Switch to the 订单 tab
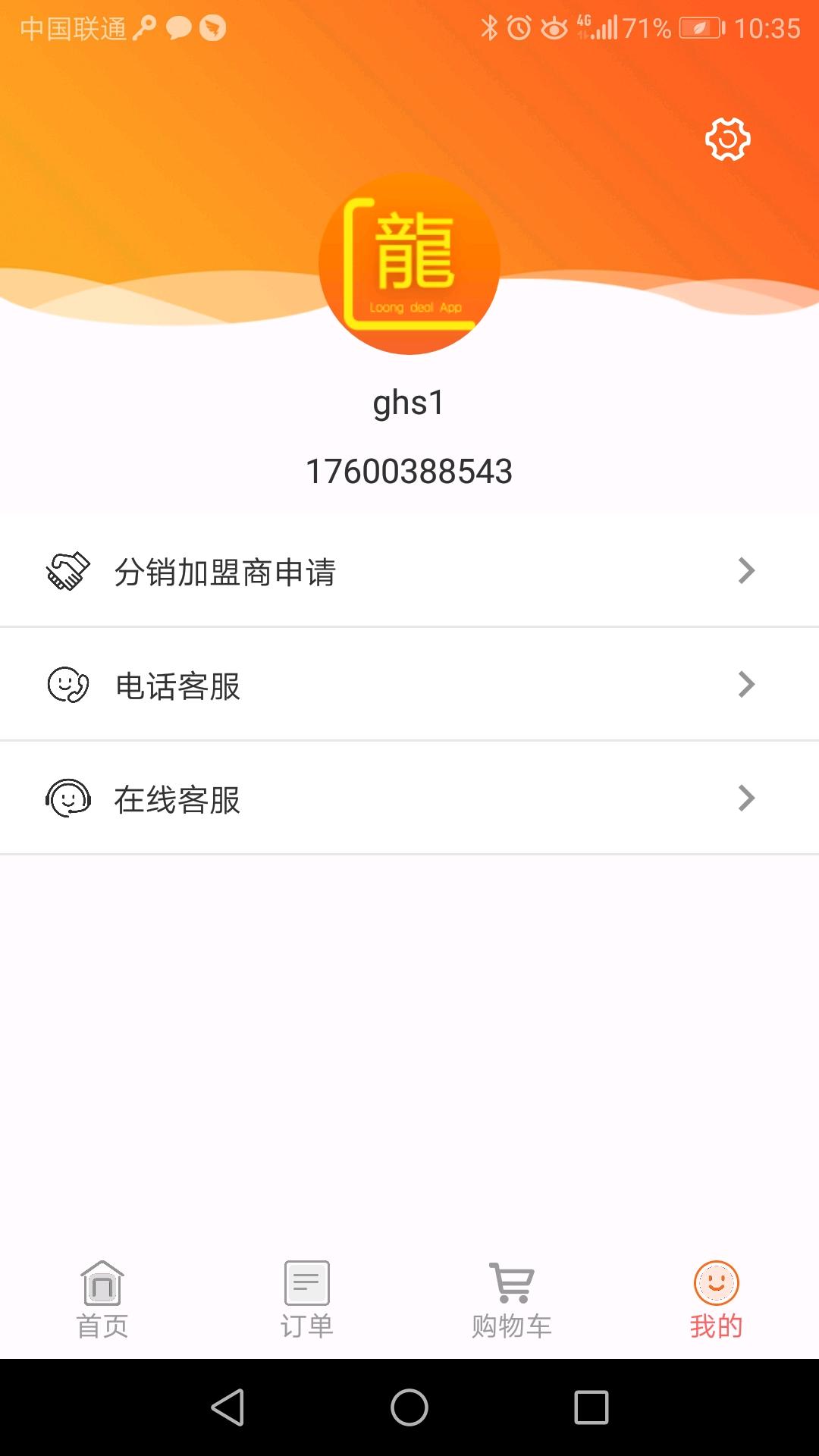This screenshot has height=1456, width=819. (307, 1300)
